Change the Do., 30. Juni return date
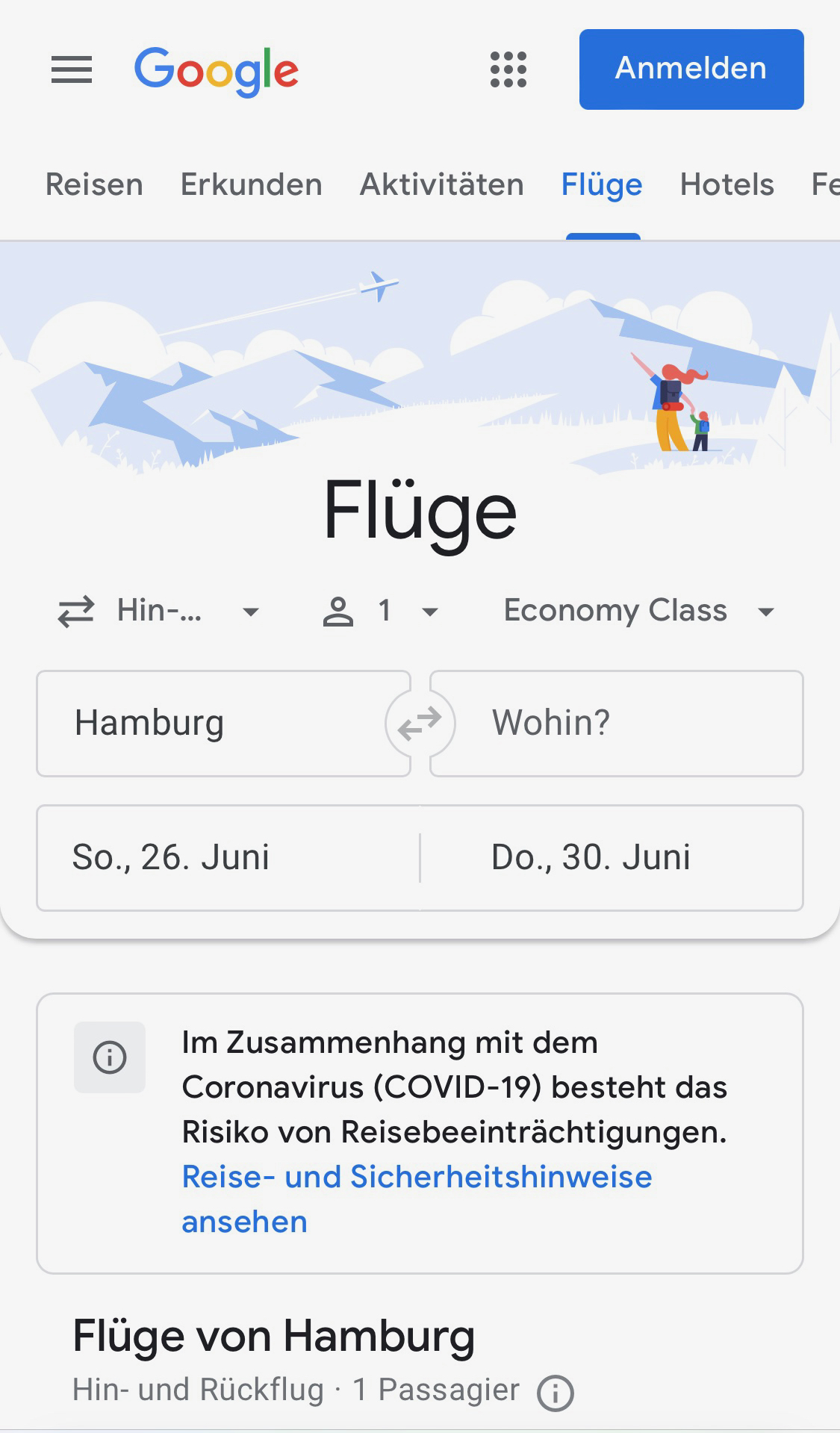Viewport: 840px width, 1433px height. (x=612, y=857)
